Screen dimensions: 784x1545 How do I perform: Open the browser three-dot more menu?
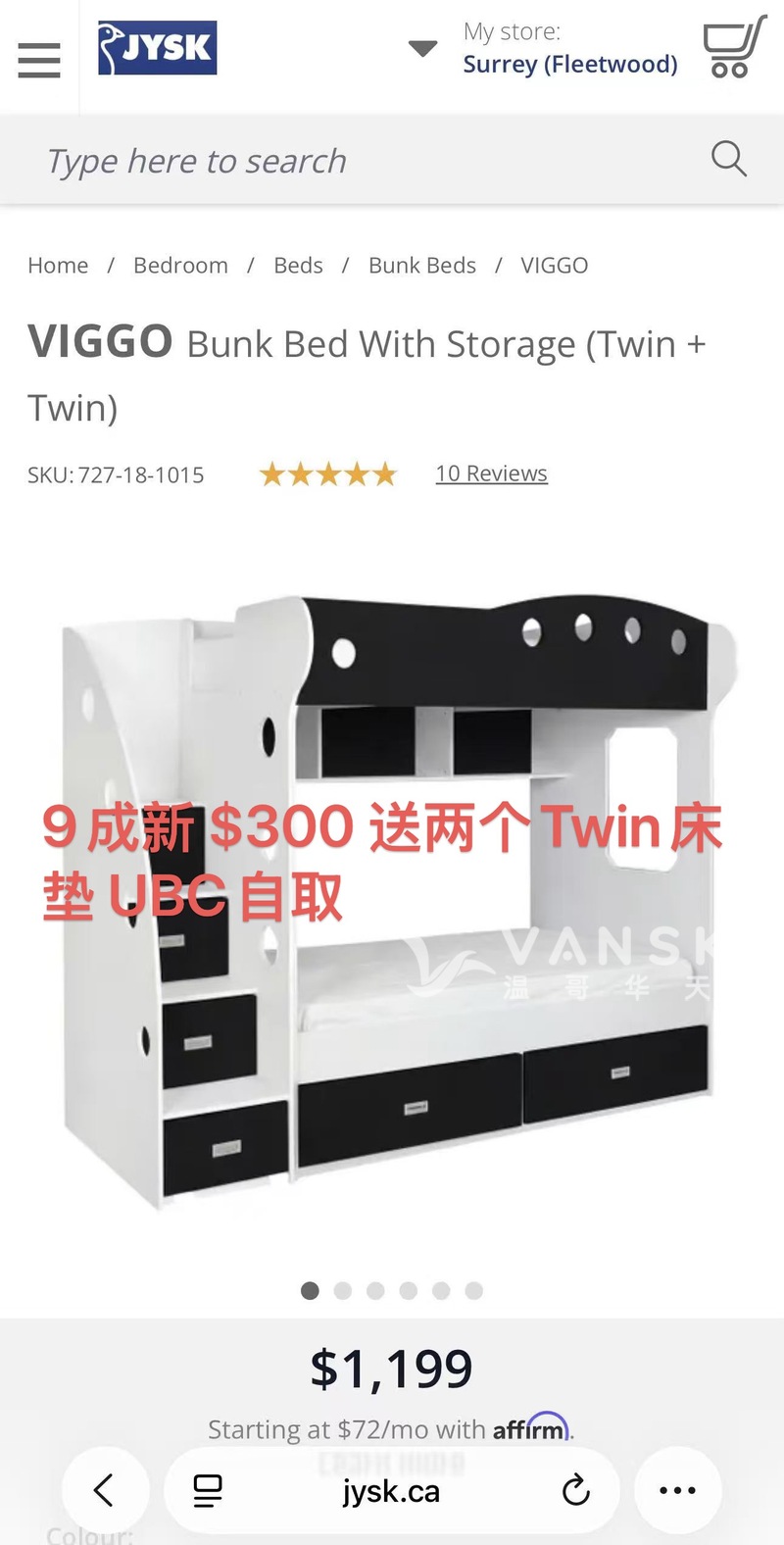pyautogui.click(x=677, y=1491)
